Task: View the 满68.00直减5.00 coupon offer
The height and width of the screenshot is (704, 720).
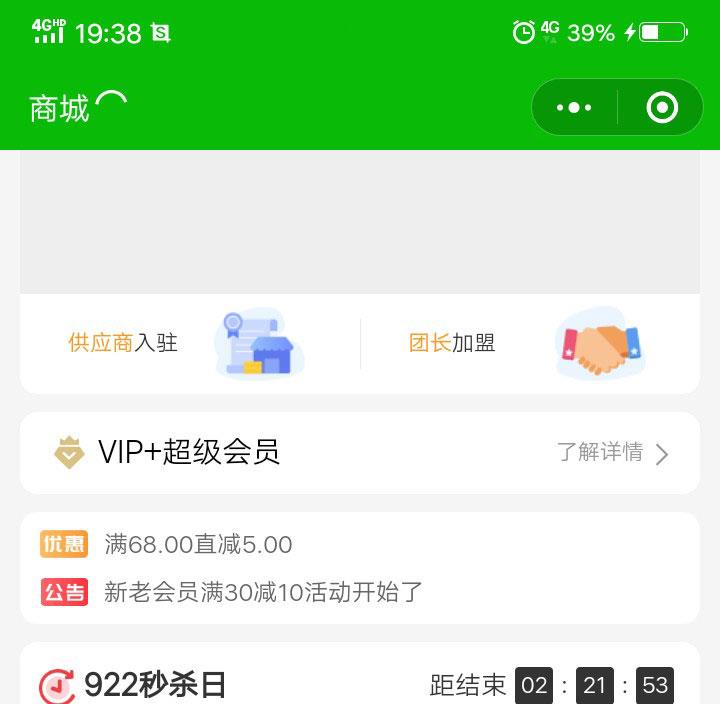Action: point(198,544)
